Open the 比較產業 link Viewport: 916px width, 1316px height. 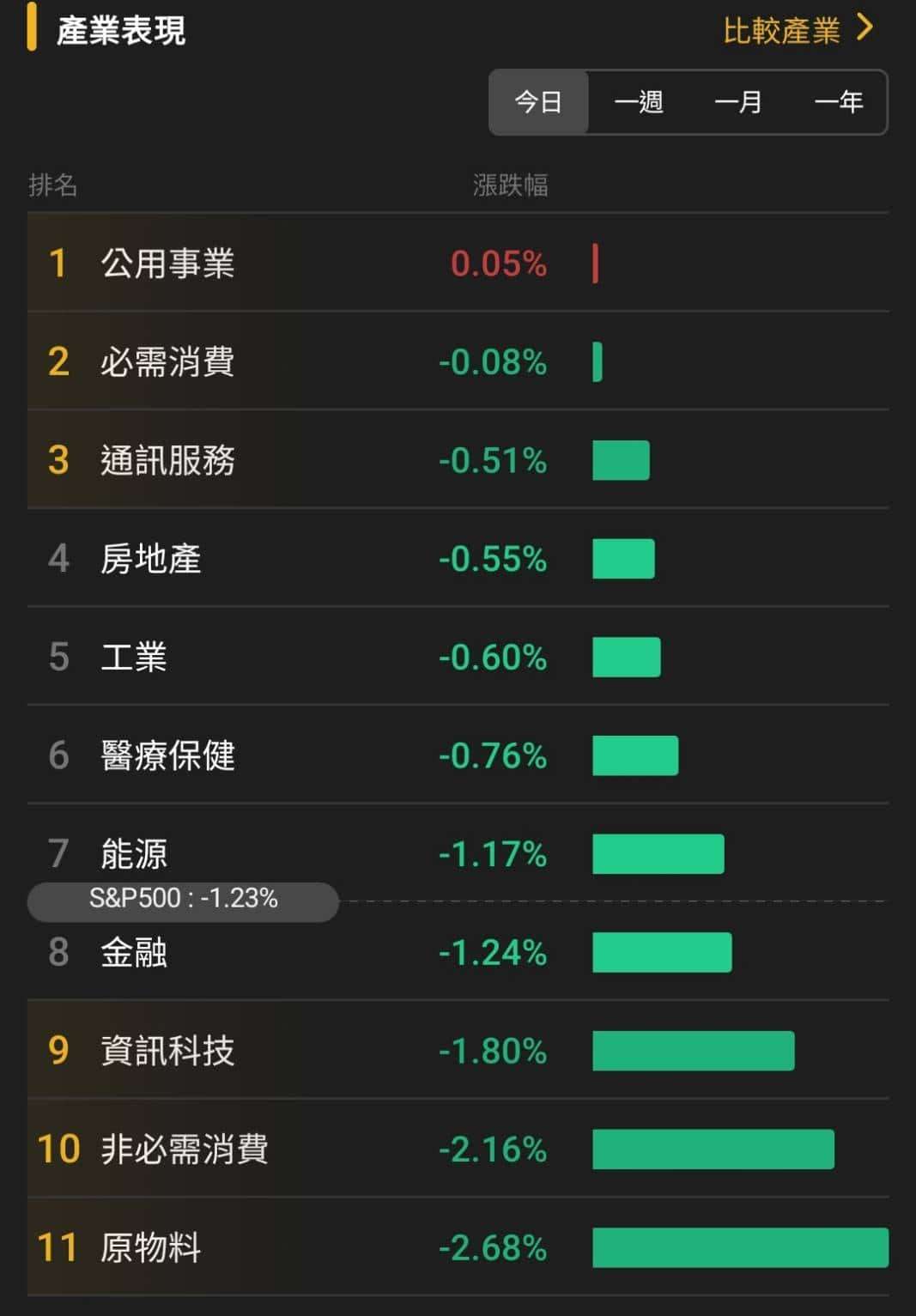point(797,31)
